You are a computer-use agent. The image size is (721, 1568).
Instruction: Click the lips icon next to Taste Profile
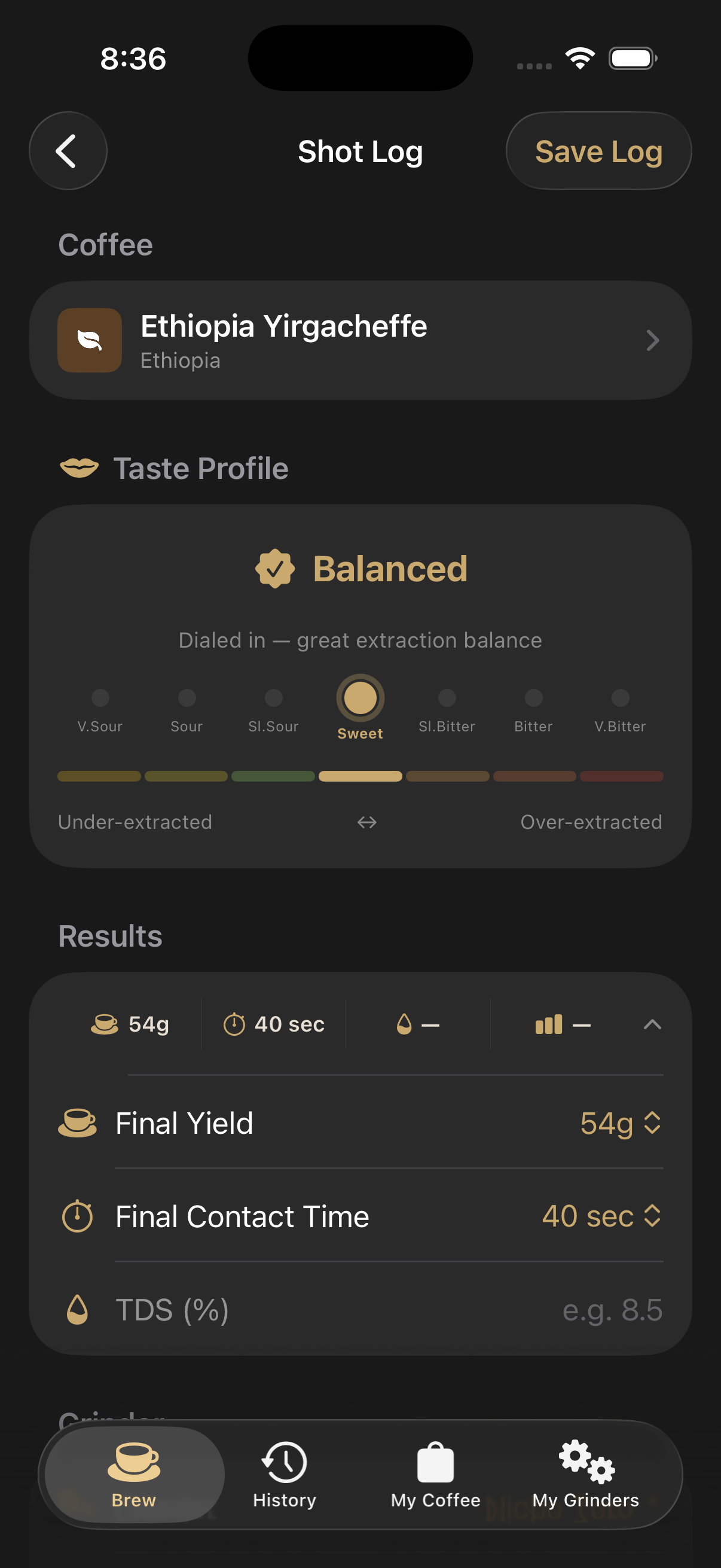[x=79, y=468]
